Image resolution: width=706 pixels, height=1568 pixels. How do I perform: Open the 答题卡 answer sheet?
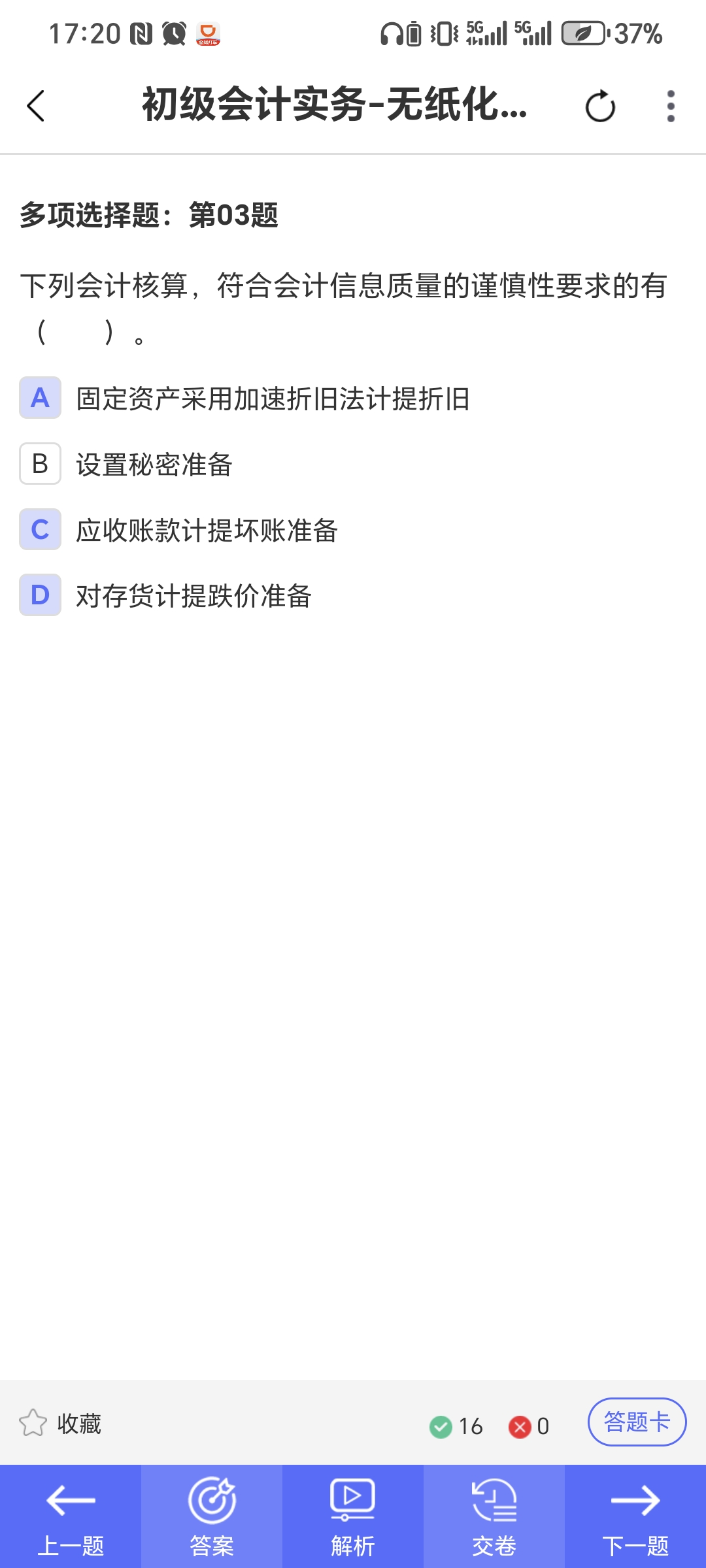(637, 1422)
